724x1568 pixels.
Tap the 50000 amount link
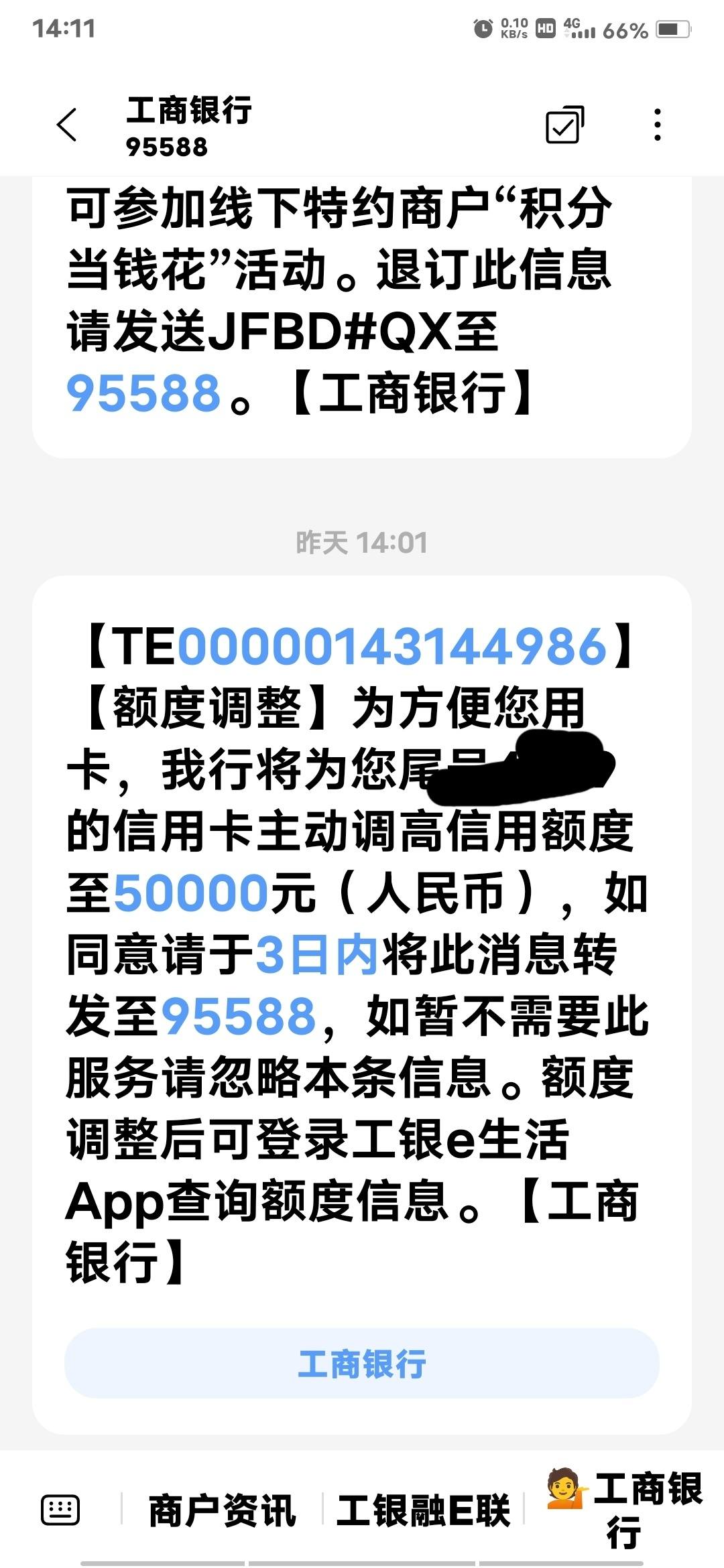[191, 893]
